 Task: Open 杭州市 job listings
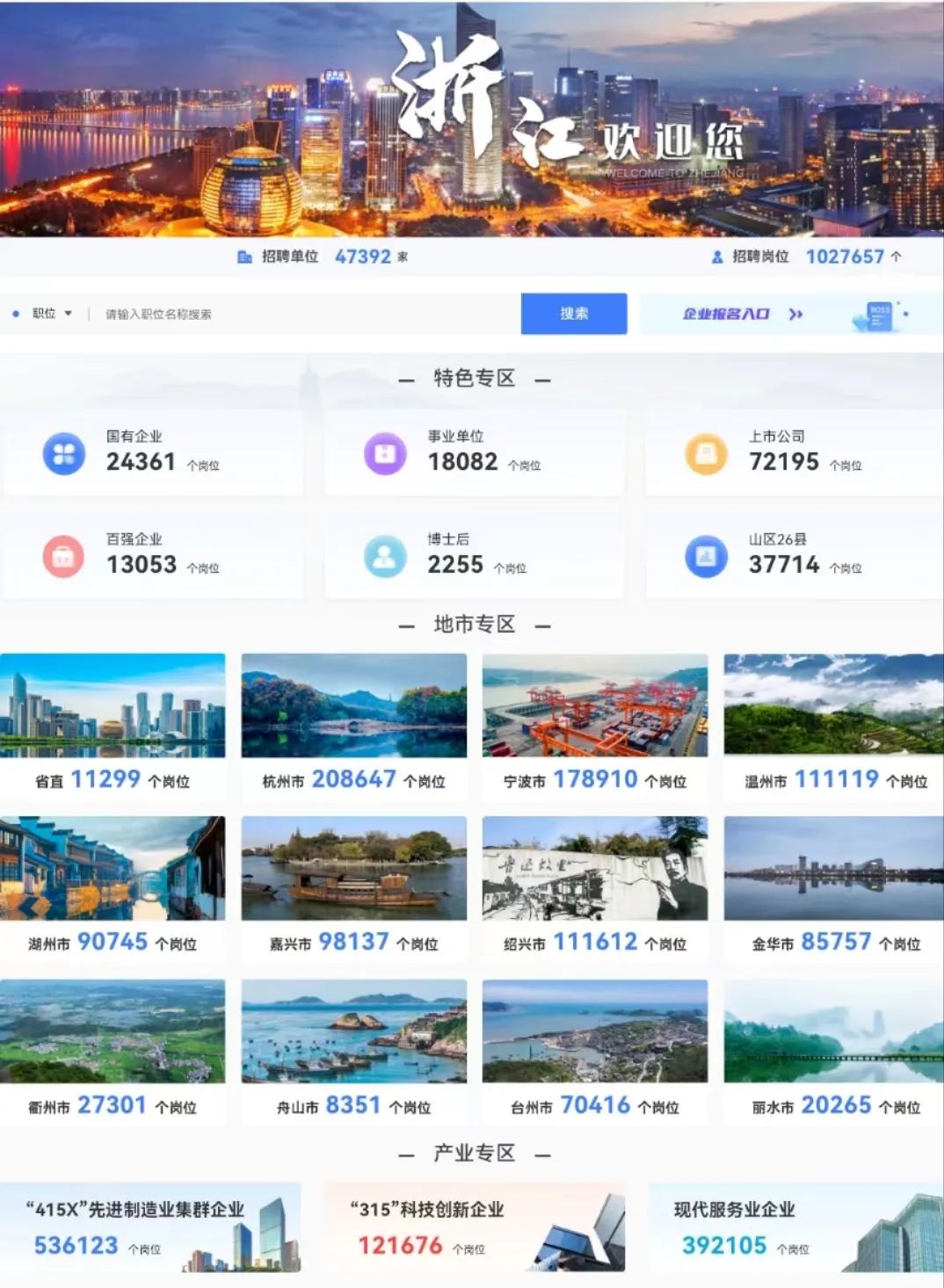pyautogui.click(x=353, y=726)
